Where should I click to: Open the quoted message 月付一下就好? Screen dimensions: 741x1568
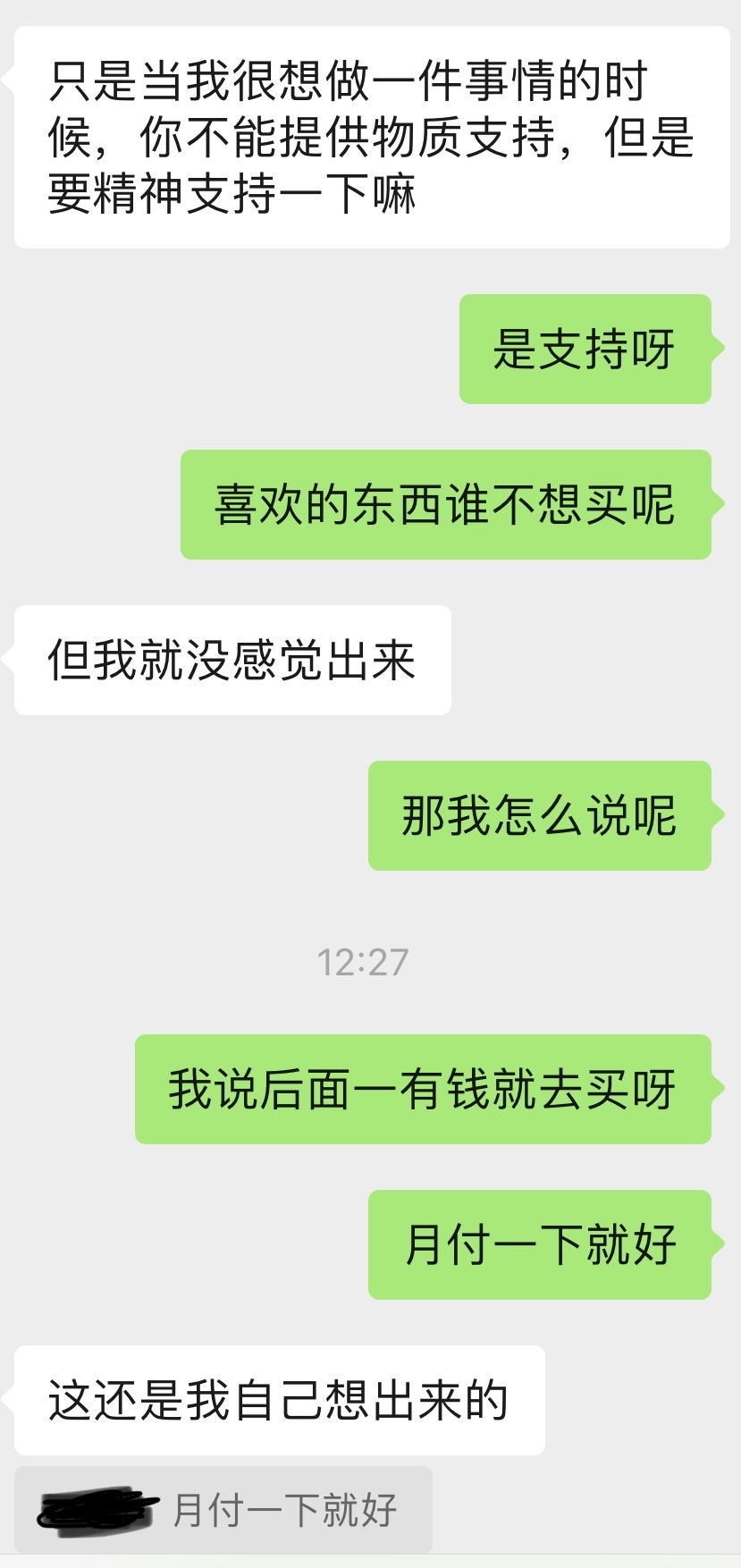(x=223, y=1510)
